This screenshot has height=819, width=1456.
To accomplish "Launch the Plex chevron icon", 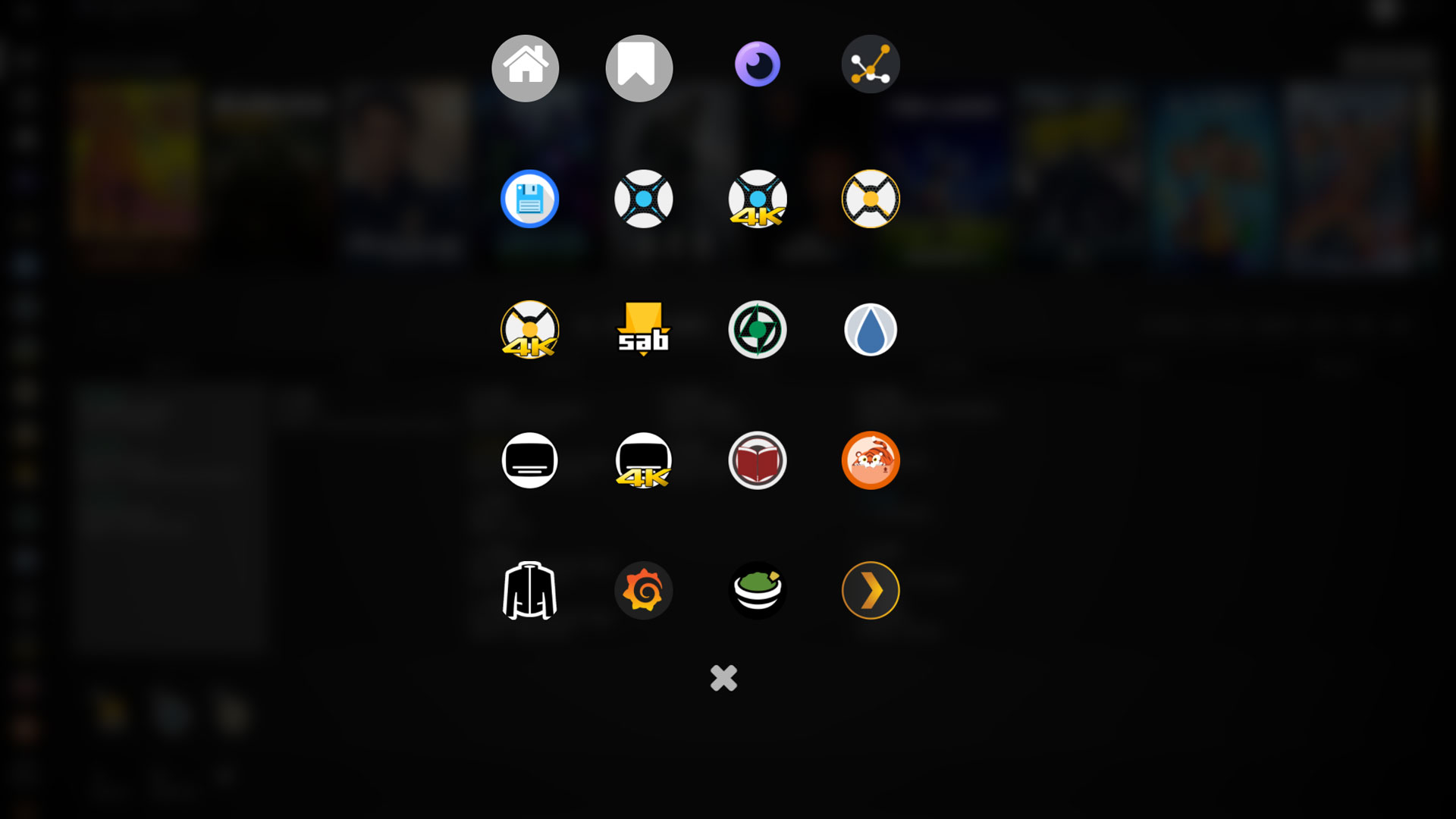I will pos(871,591).
